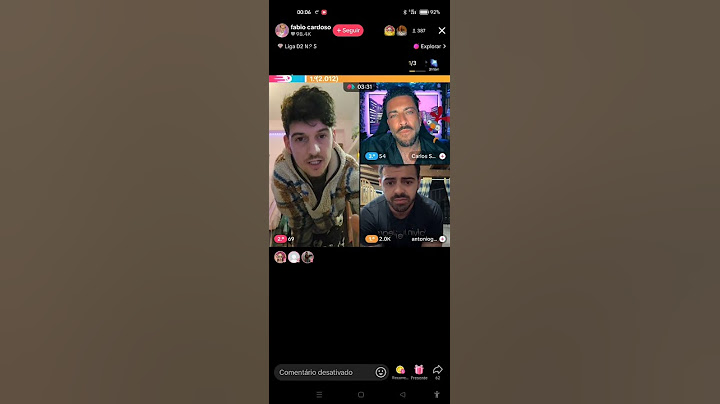Screen dimensions: 720x404
Task: Open the rose gift shortcut icon
Action: [x=400, y=371]
